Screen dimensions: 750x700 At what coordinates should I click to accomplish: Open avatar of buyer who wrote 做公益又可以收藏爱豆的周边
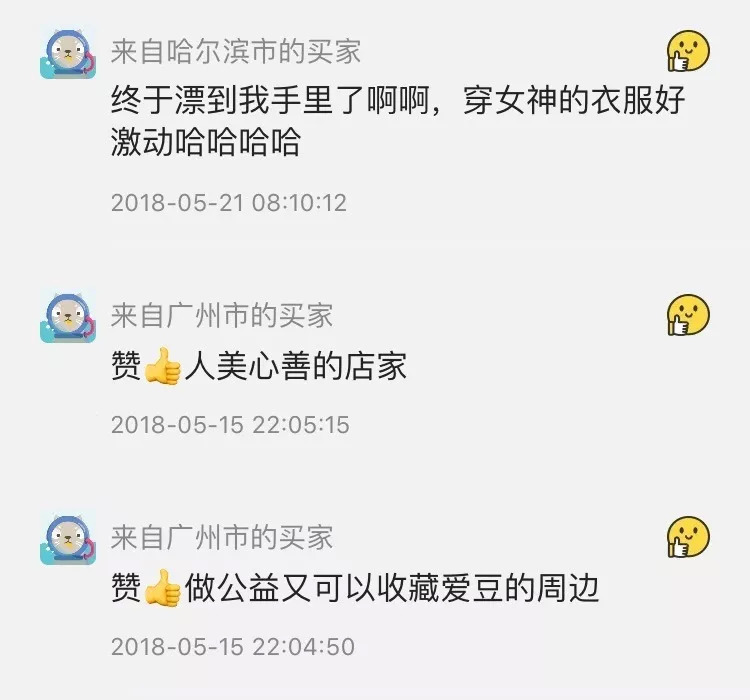point(68,539)
